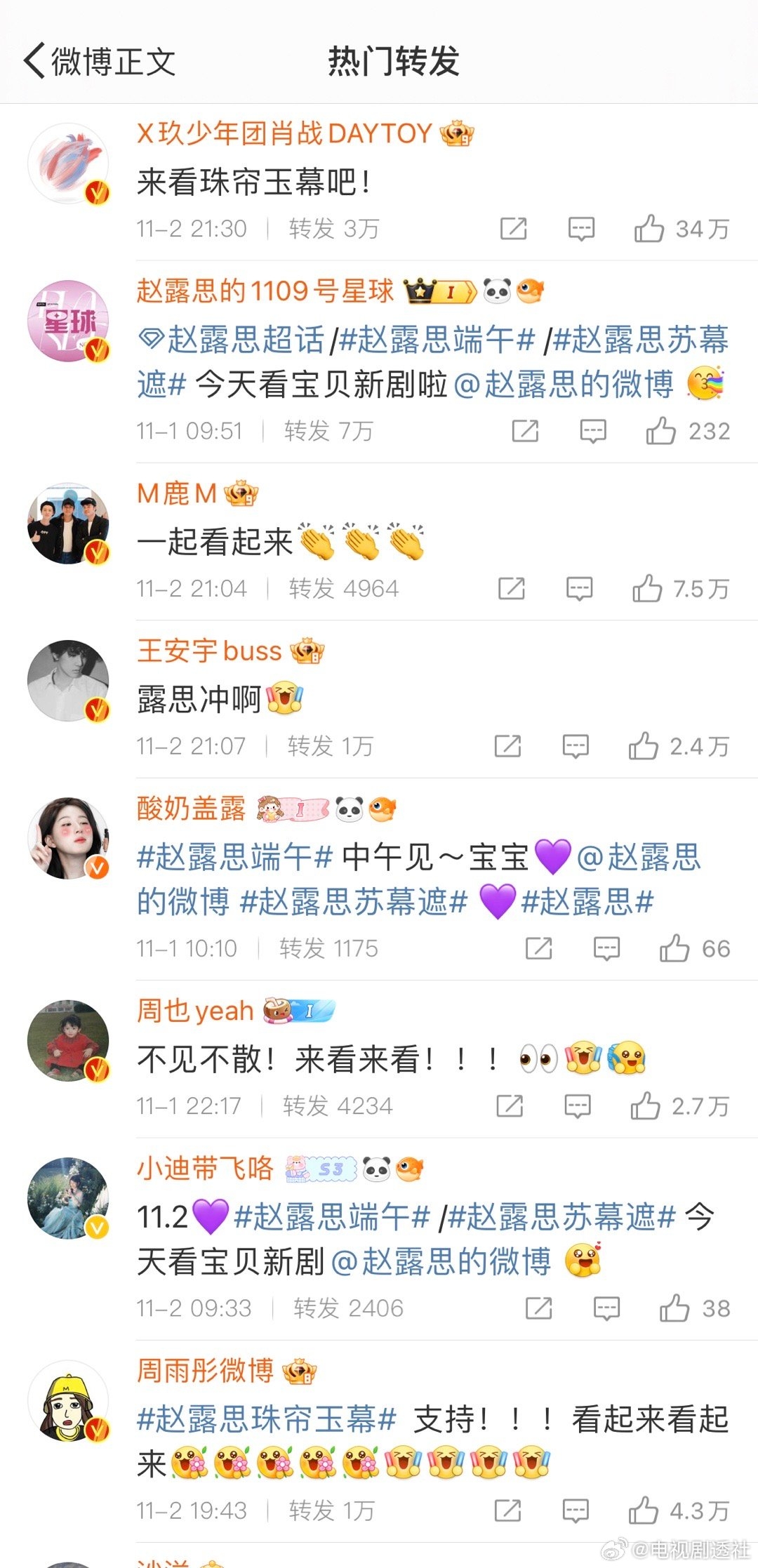
Task: Comment on M鹿M's repost
Action: [579, 588]
